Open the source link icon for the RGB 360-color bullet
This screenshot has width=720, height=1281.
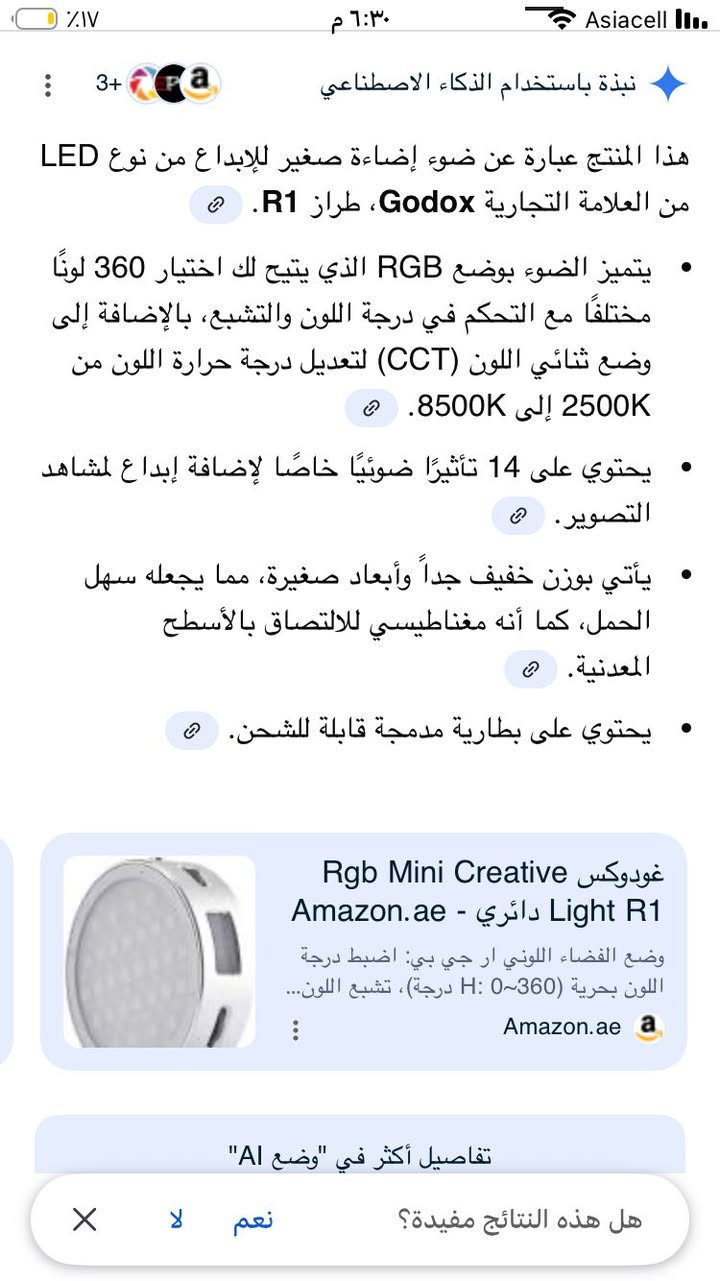tap(371, 409)
